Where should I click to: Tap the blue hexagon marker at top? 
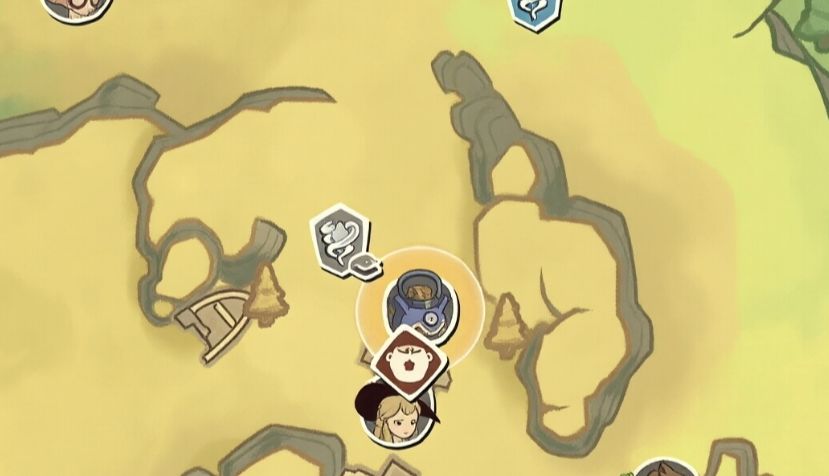(x=532, y=10)
